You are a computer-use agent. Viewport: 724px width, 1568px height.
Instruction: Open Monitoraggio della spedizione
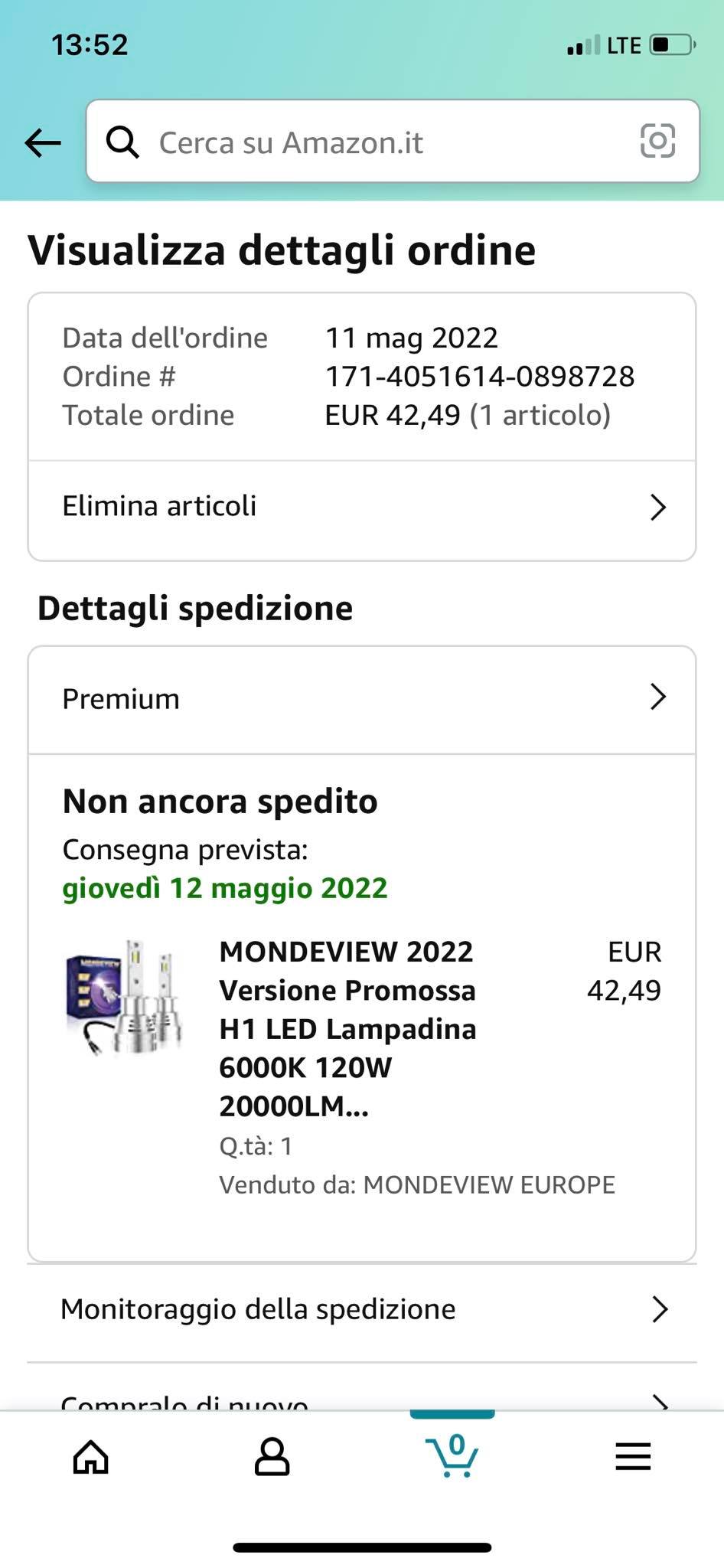click(x=361, y=1309)
